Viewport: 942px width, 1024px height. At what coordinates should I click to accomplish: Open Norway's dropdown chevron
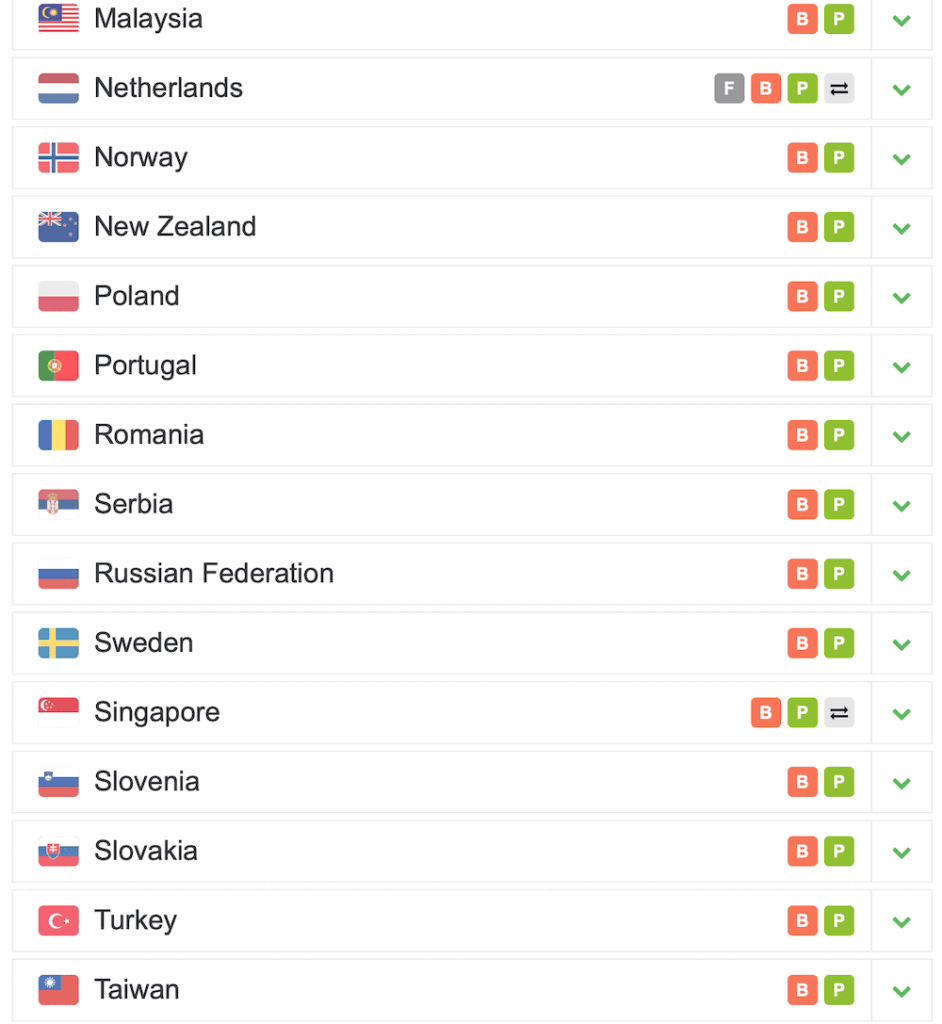coord(901,158)
